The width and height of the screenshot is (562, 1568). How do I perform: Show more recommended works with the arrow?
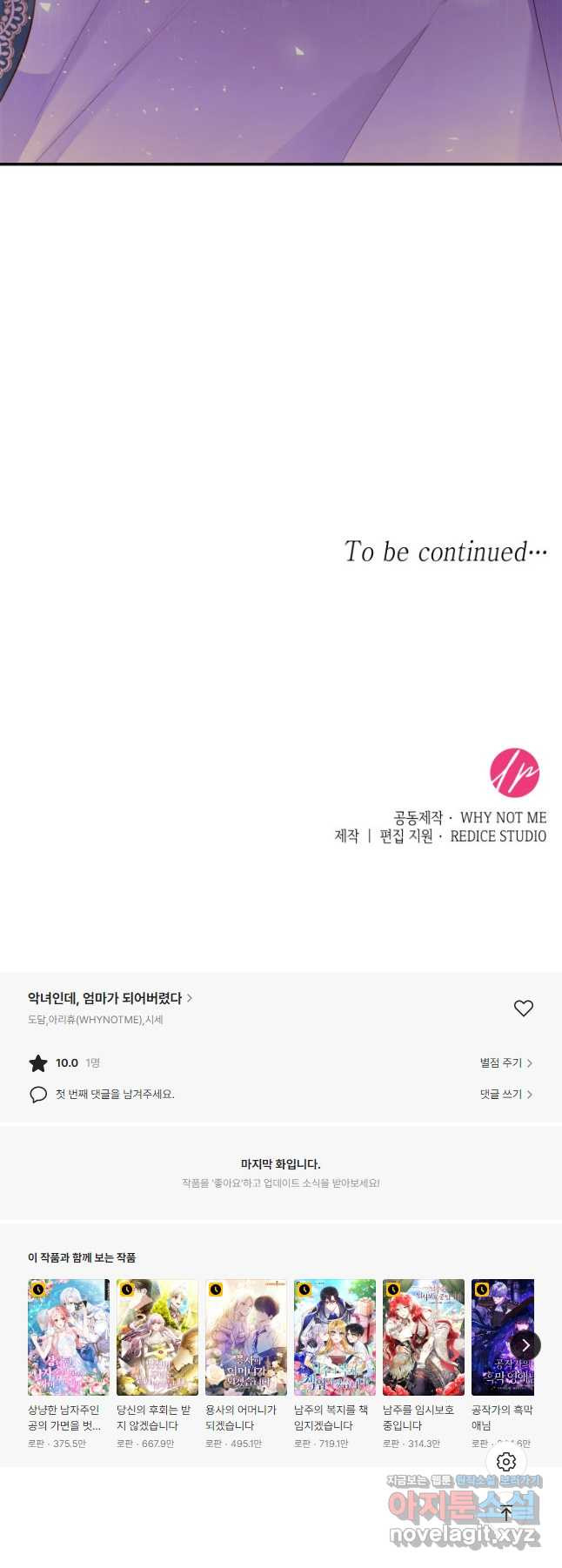point(525,1345)
